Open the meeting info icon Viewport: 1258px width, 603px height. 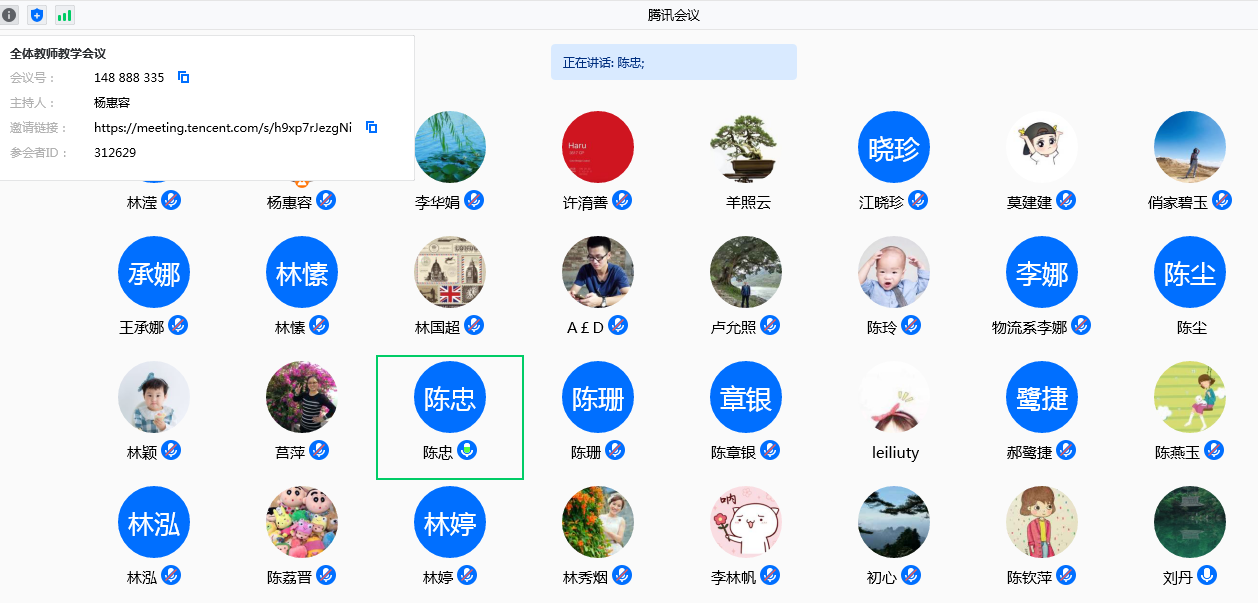(10, 15)
